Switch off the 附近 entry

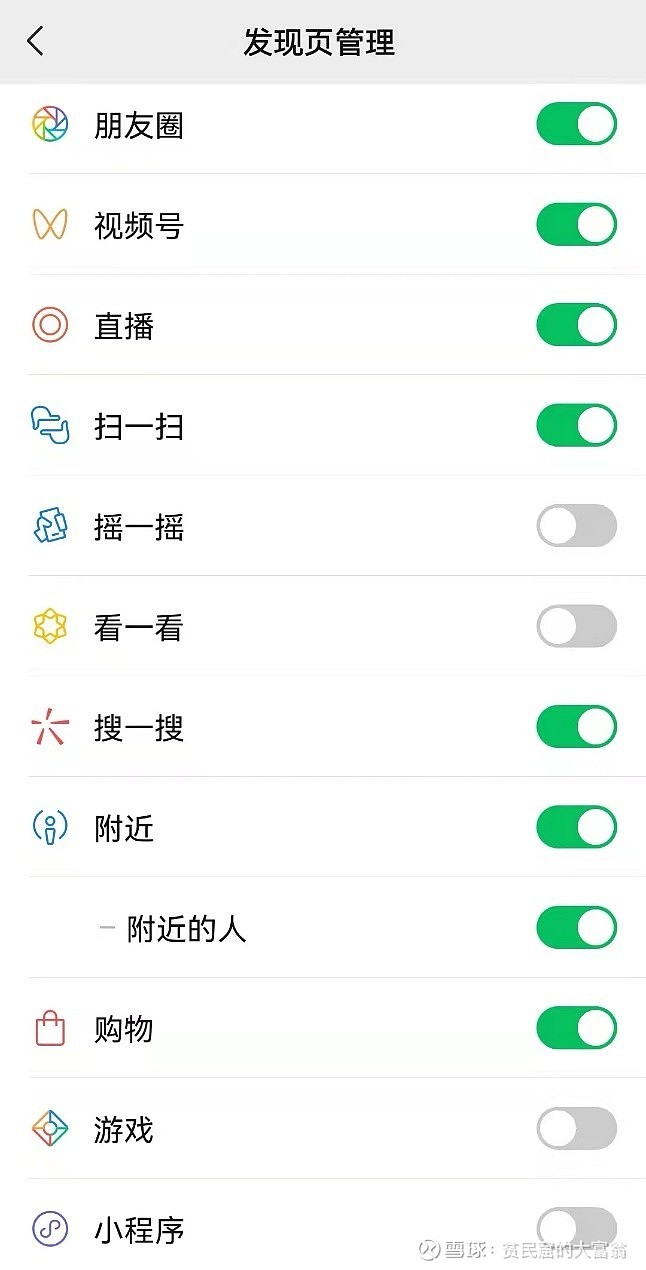tap(576, 827)
